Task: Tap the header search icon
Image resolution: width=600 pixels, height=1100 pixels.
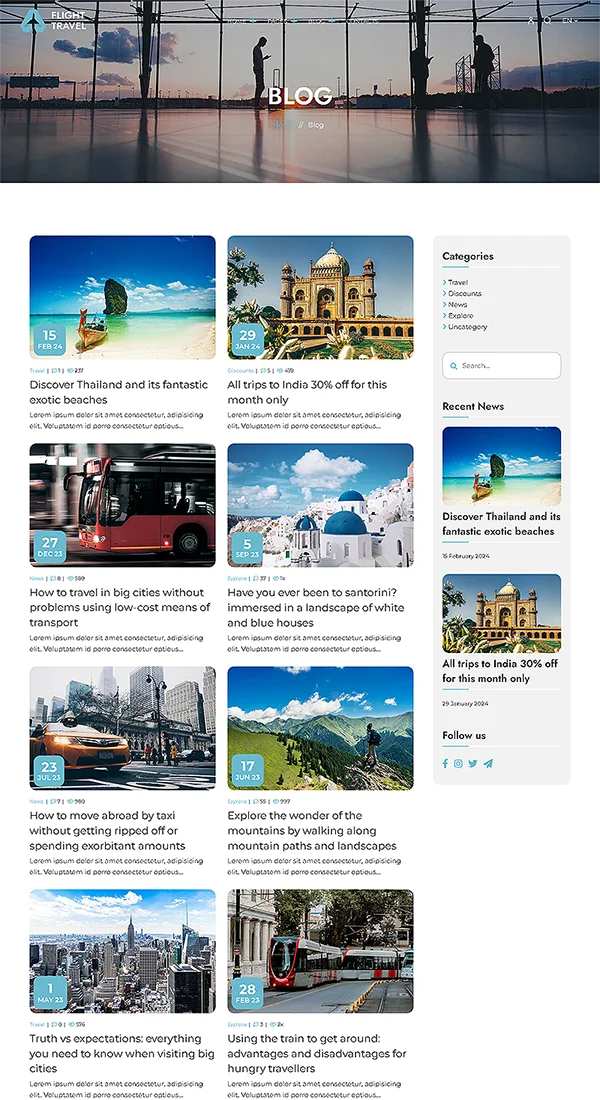Action: tap(548, 21)
